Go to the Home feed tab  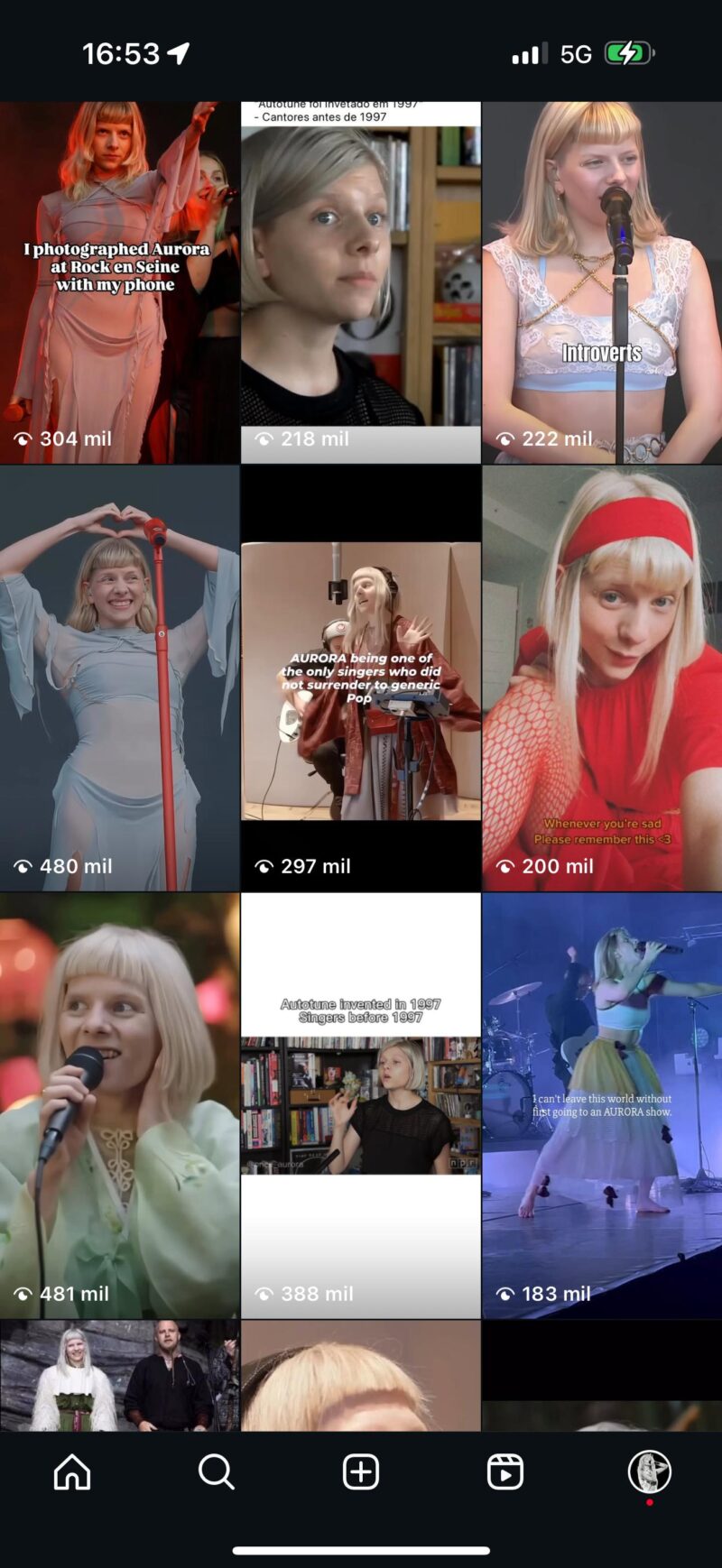[x=72, y=1471]
